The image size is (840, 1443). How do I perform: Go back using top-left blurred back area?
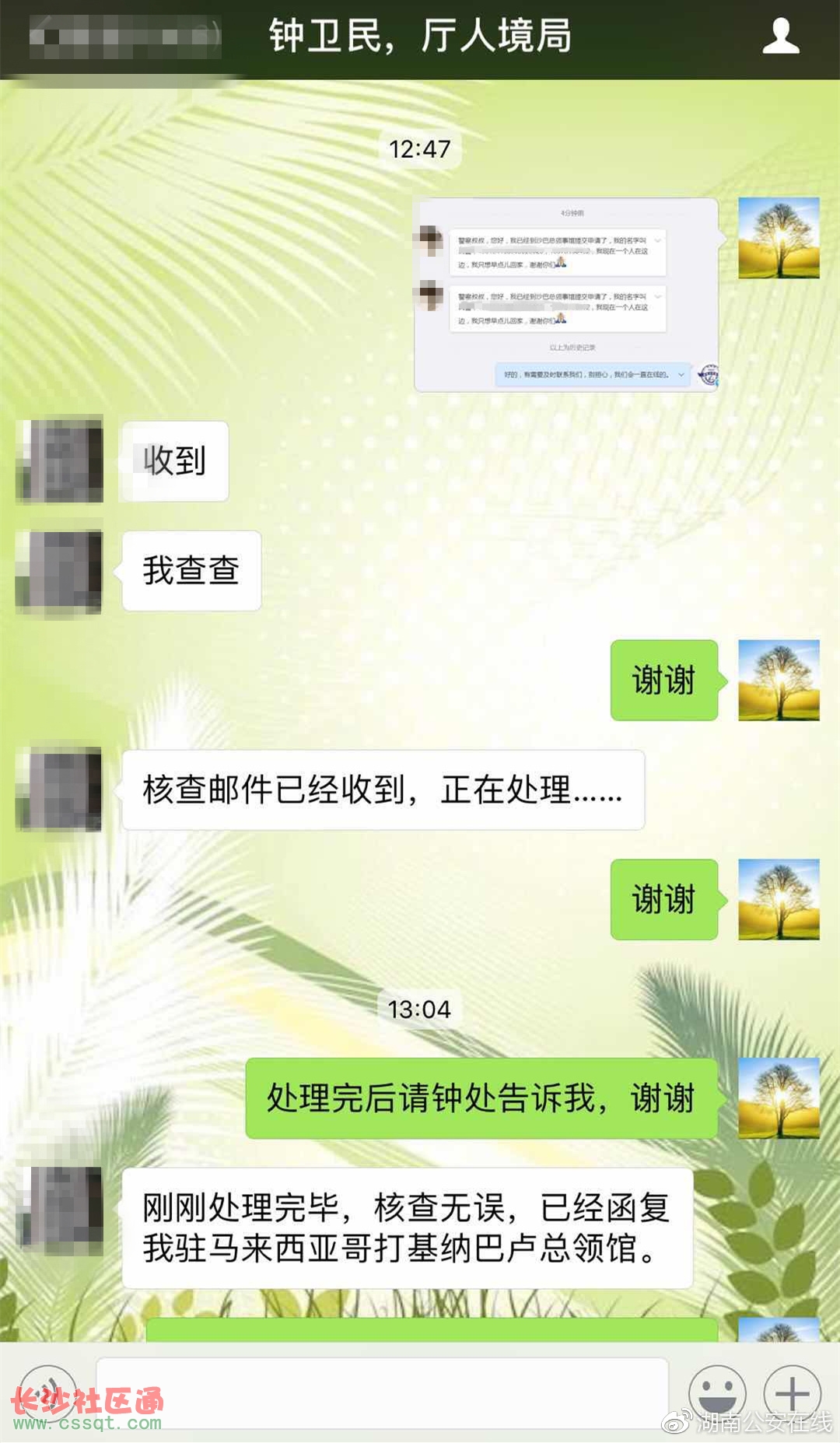pos(124,37)
